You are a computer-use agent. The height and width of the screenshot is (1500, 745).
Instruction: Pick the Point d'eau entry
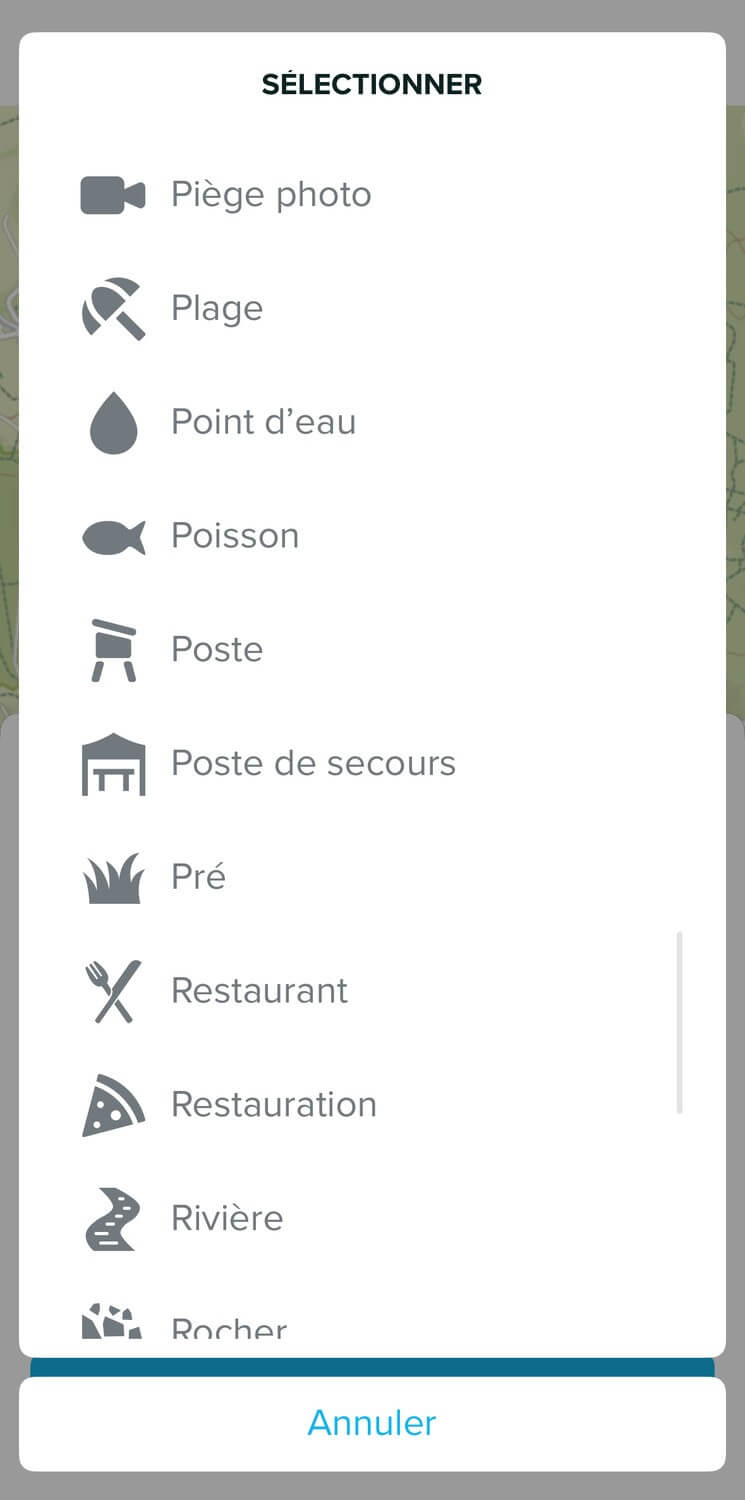[372, 422]
